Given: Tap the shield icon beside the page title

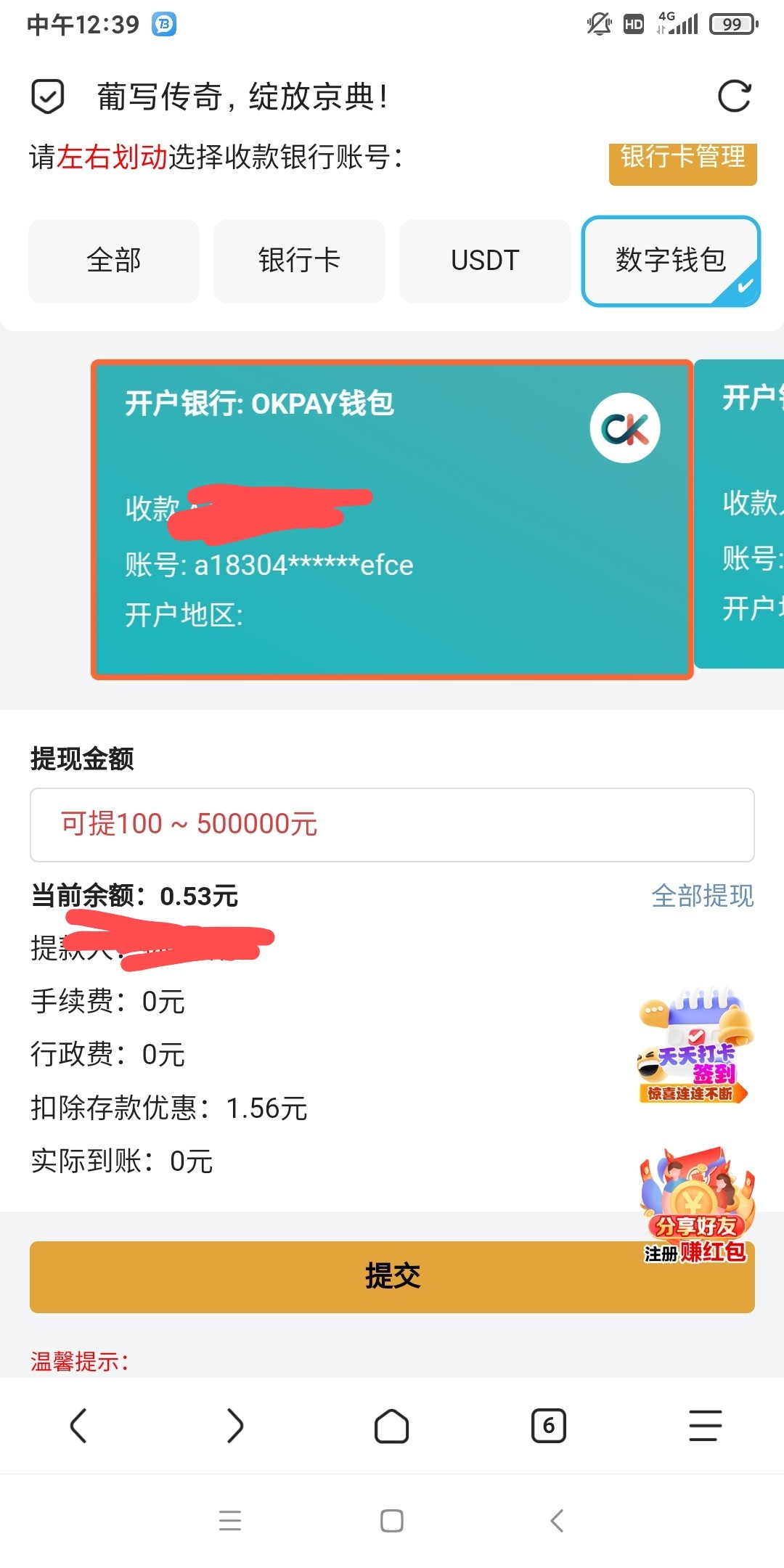Looking at the screenshot, I should point(48,95).
